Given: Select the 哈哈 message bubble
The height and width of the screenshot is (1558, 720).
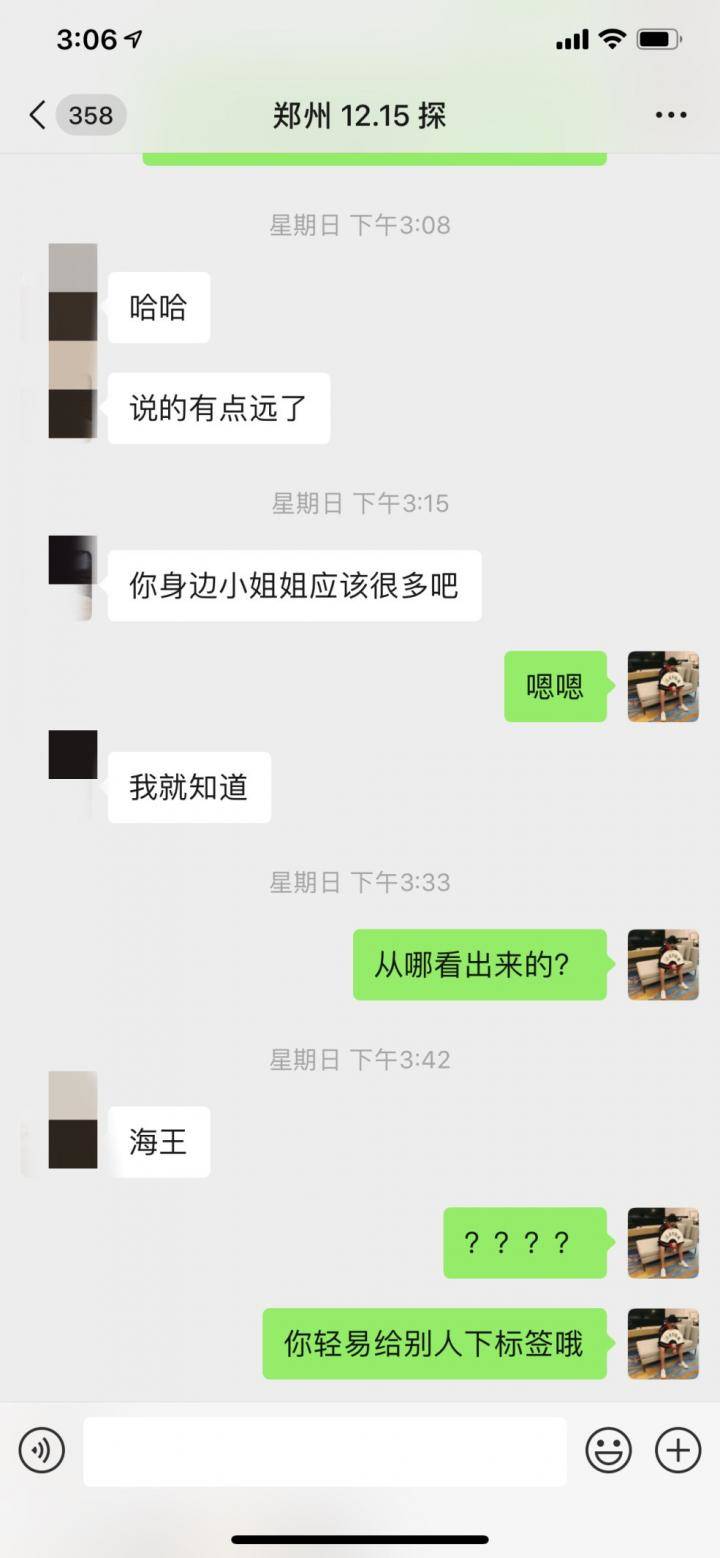Looking at the screenshot, I should tap(157, 307).
